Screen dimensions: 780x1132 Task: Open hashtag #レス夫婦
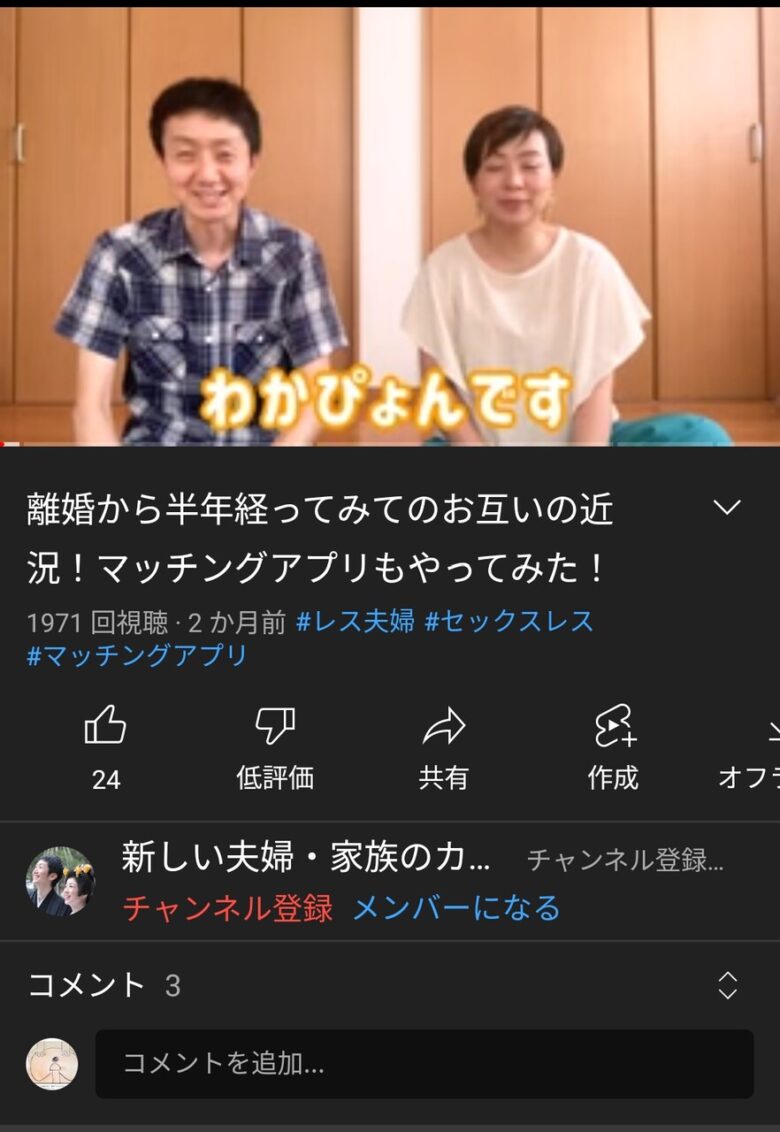355,621
